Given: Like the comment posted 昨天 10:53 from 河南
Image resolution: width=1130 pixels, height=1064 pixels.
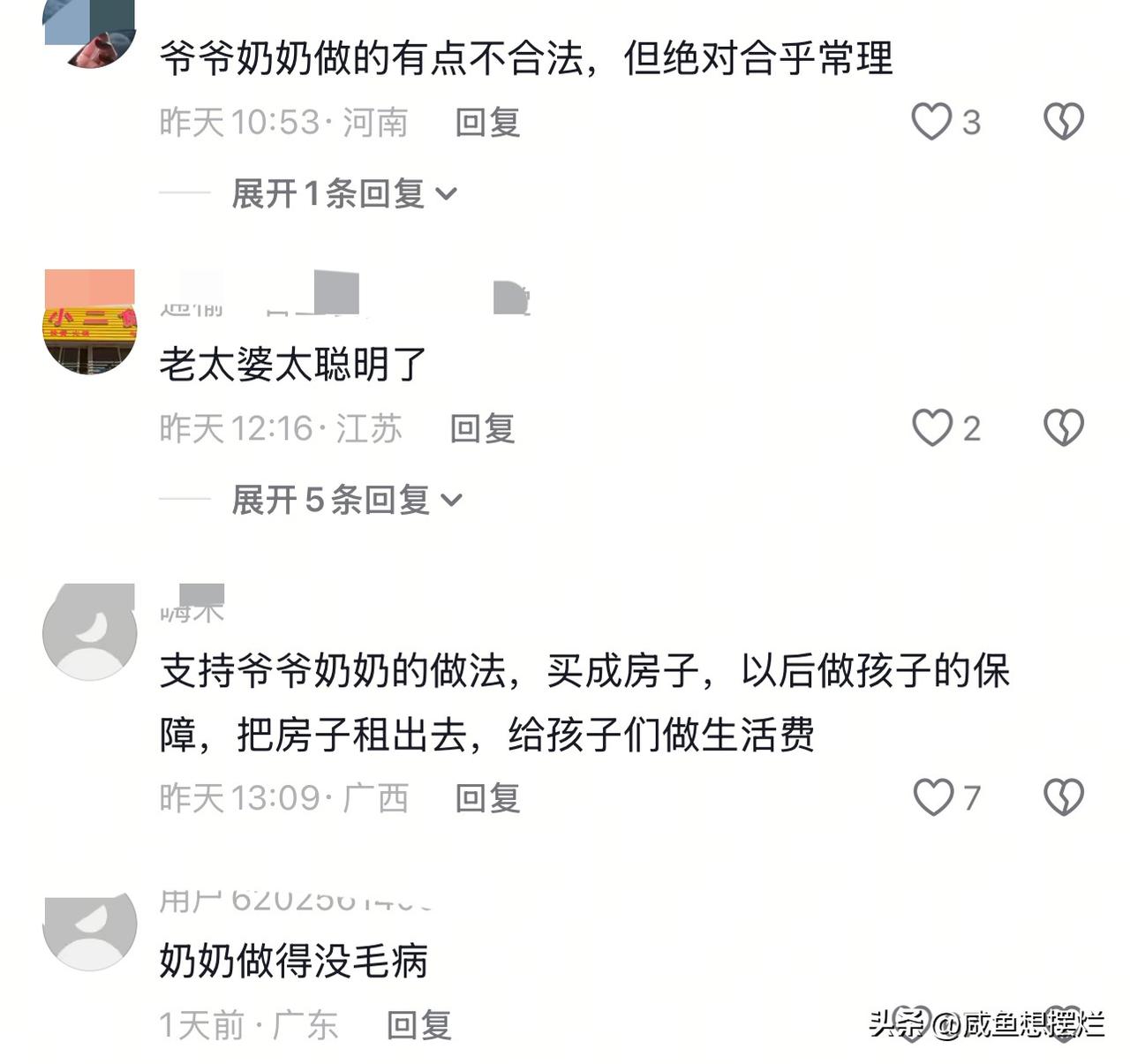Looking at the screenshot, I should tap(932, 122).
